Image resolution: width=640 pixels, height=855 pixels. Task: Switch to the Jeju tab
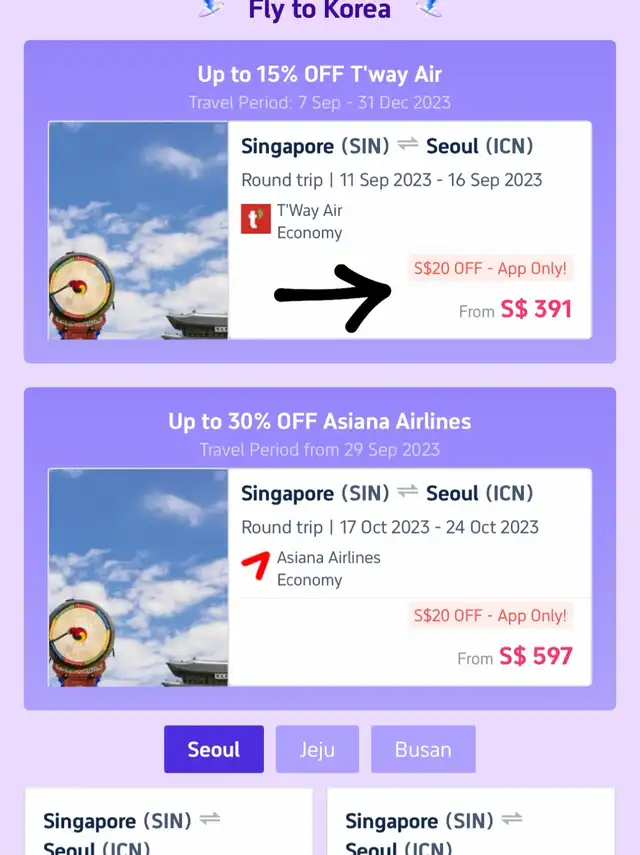point(317,749)
